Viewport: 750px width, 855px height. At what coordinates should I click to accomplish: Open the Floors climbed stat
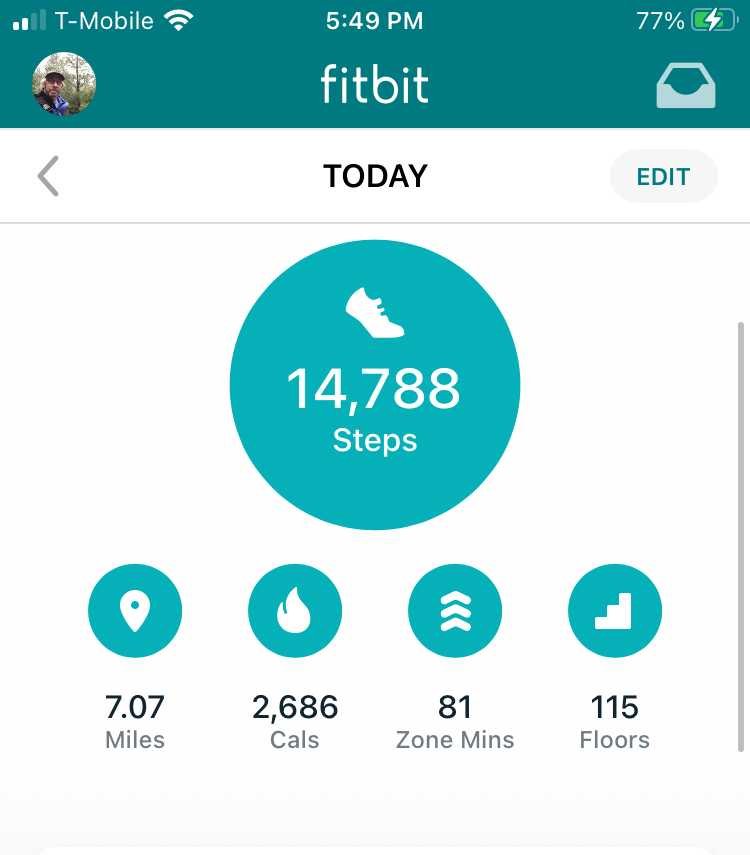614,611
